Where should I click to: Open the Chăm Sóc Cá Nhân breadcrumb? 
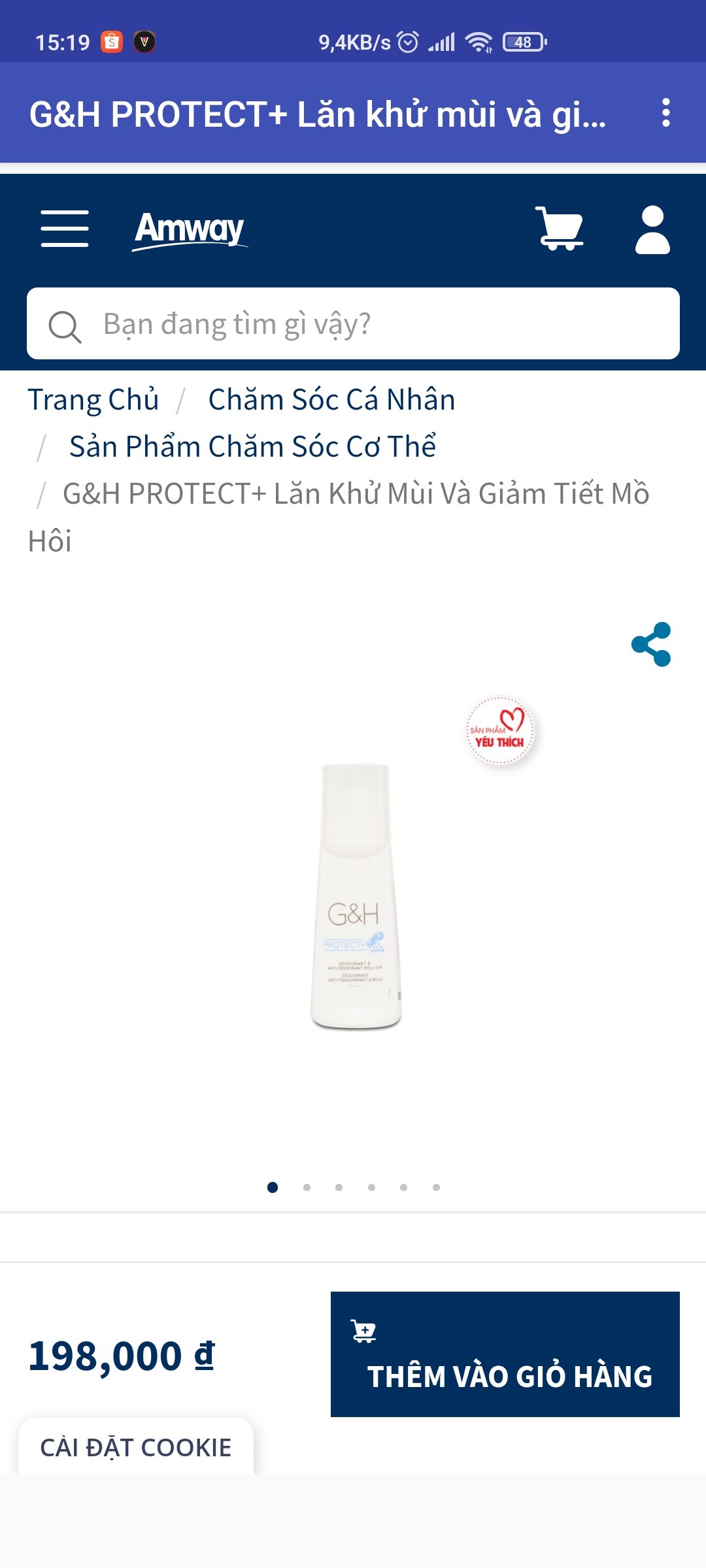click(x=331, y=400)
